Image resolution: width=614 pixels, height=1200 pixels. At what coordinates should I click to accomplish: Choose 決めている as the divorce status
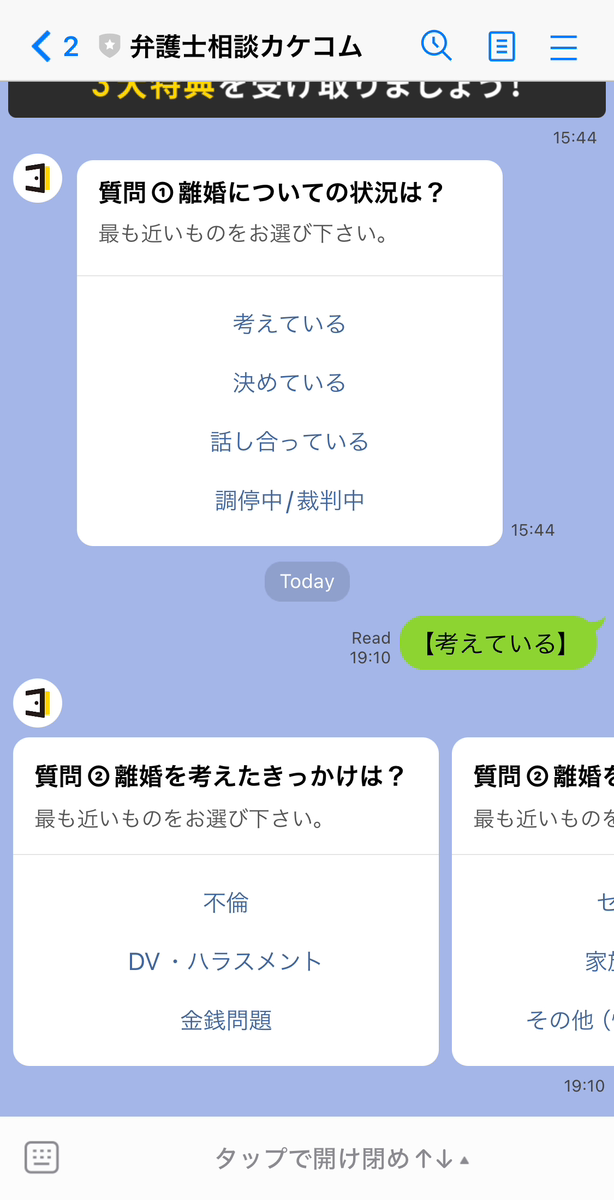click(289, 383)
